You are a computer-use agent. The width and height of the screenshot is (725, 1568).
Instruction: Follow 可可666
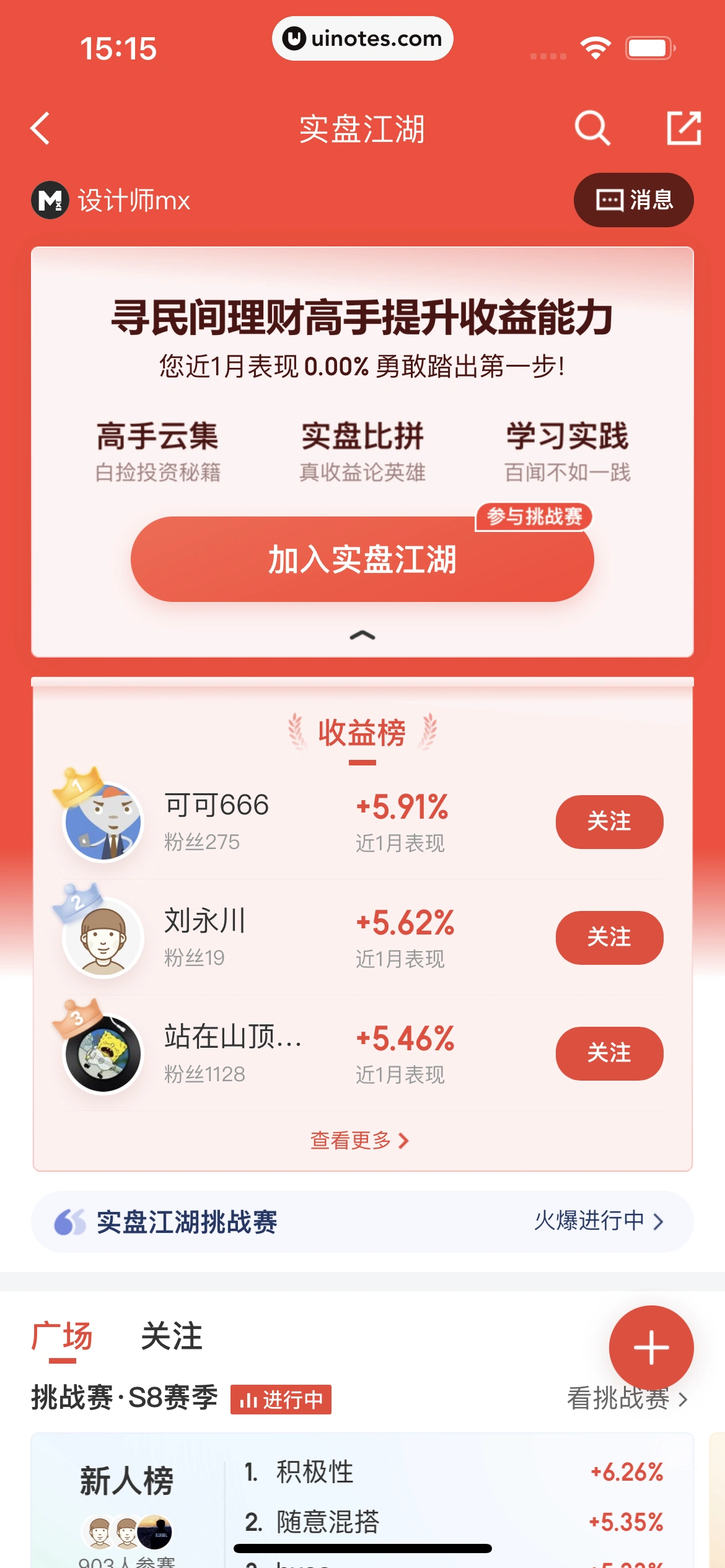point(609,822)
